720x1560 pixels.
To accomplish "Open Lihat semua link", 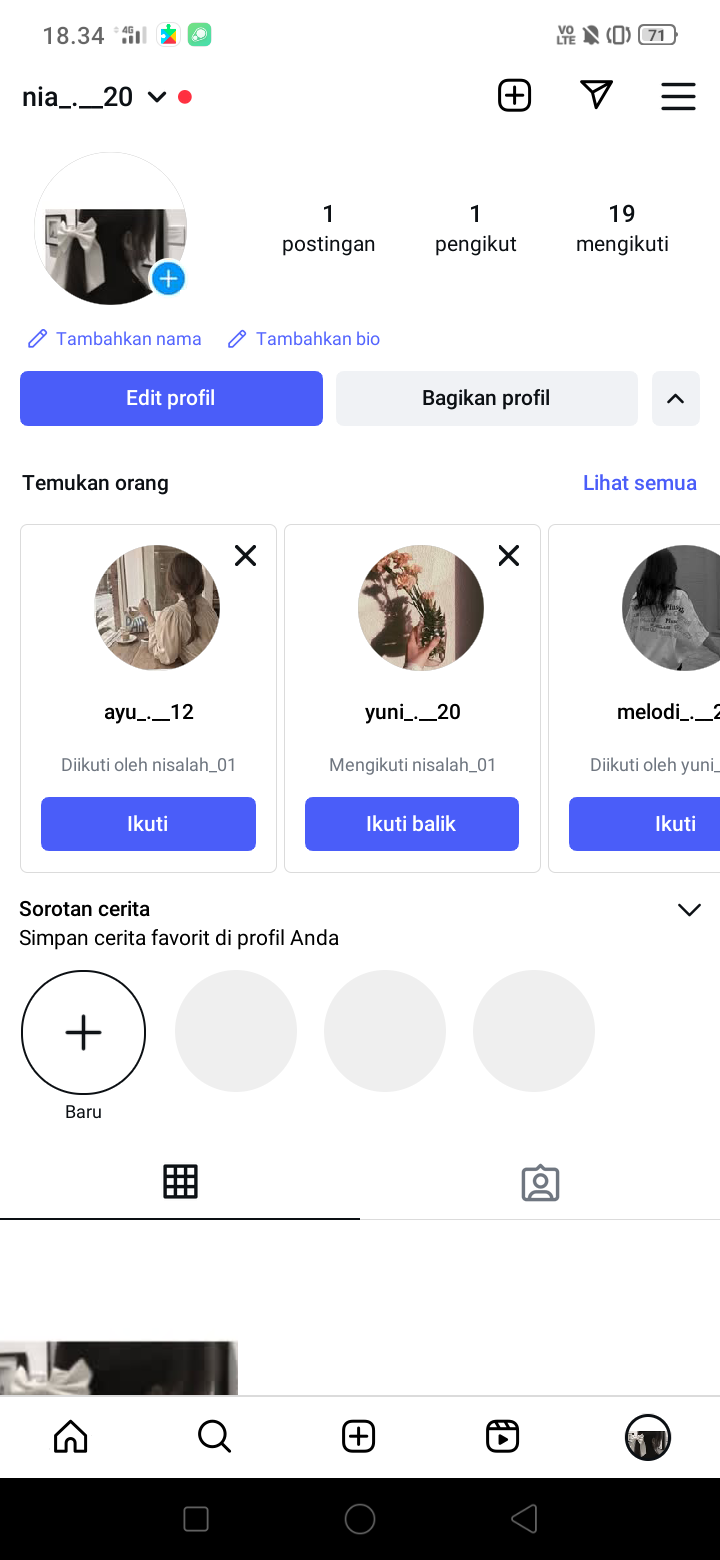I will 639,483.
